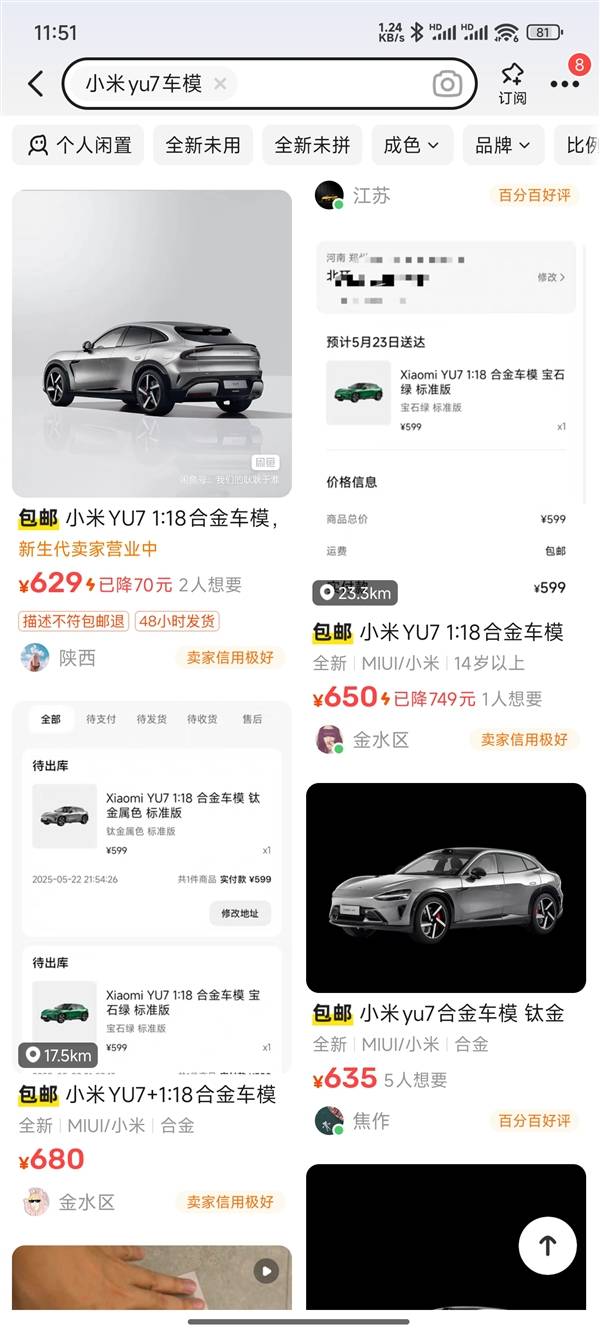
Task: Select the 个人闲置 filter chip
Action: pyautogui.click(x=79, y=145)
